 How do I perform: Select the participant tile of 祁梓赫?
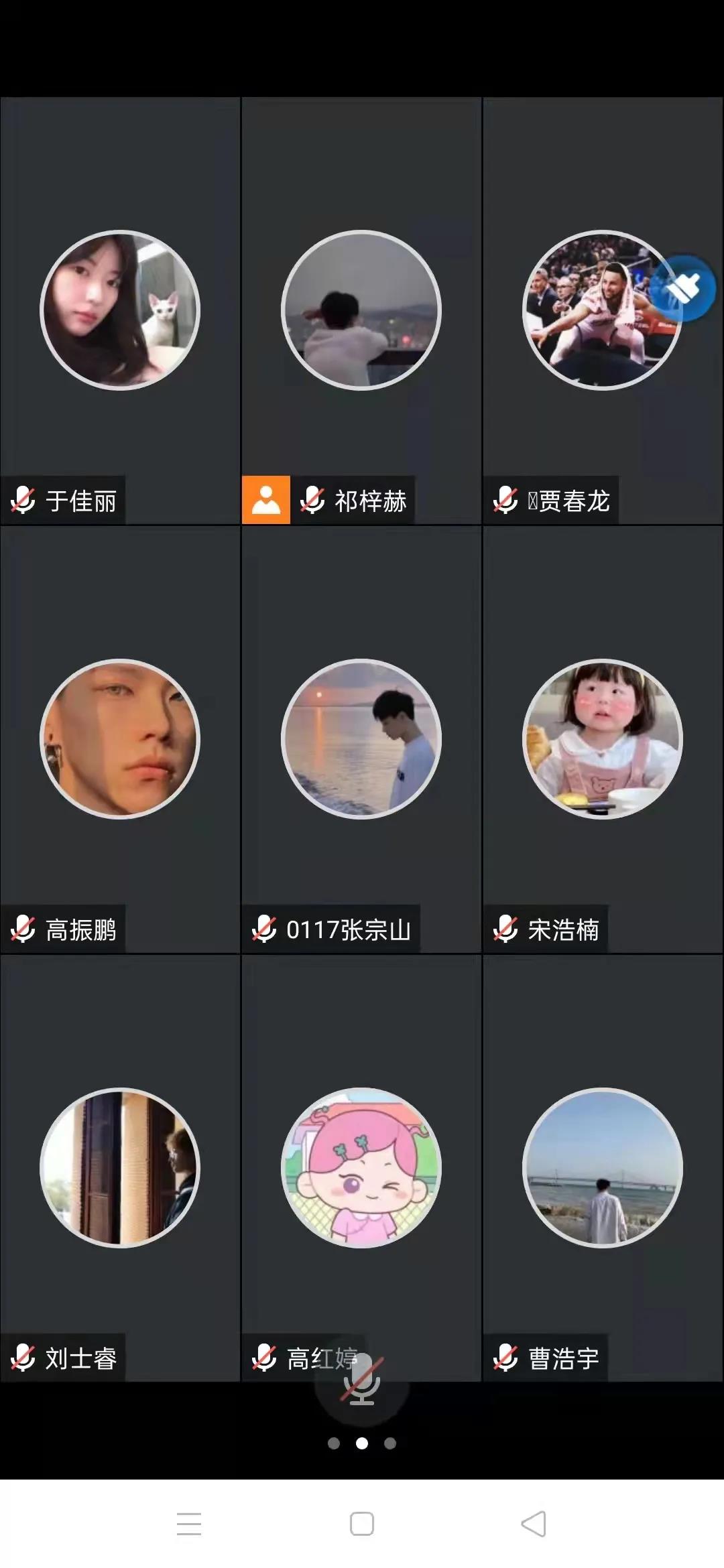(361, 310)
